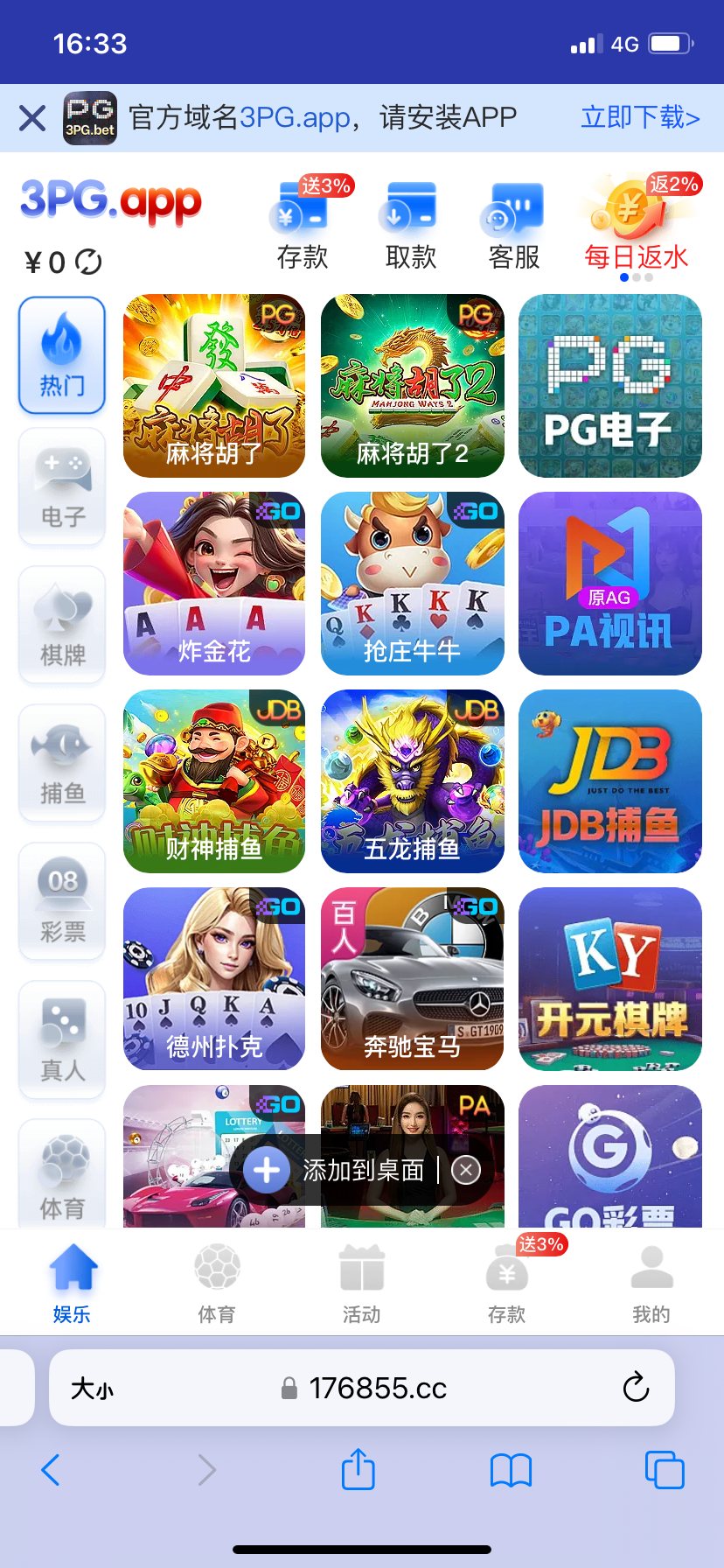Switch to 彩票 category
Screen dimensions: 724x1568
(x=62, y=901)
